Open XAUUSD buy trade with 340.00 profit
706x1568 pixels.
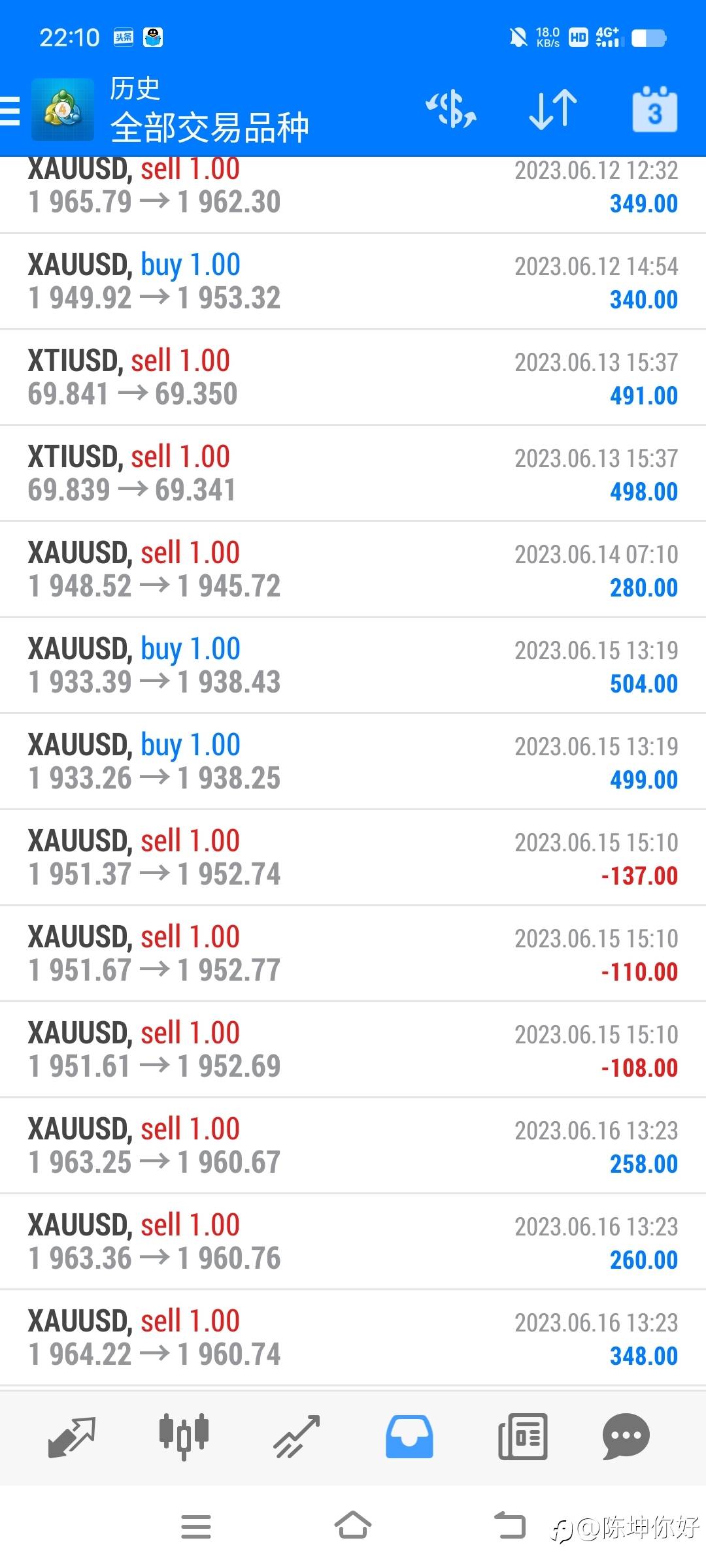tap(353, 281)
